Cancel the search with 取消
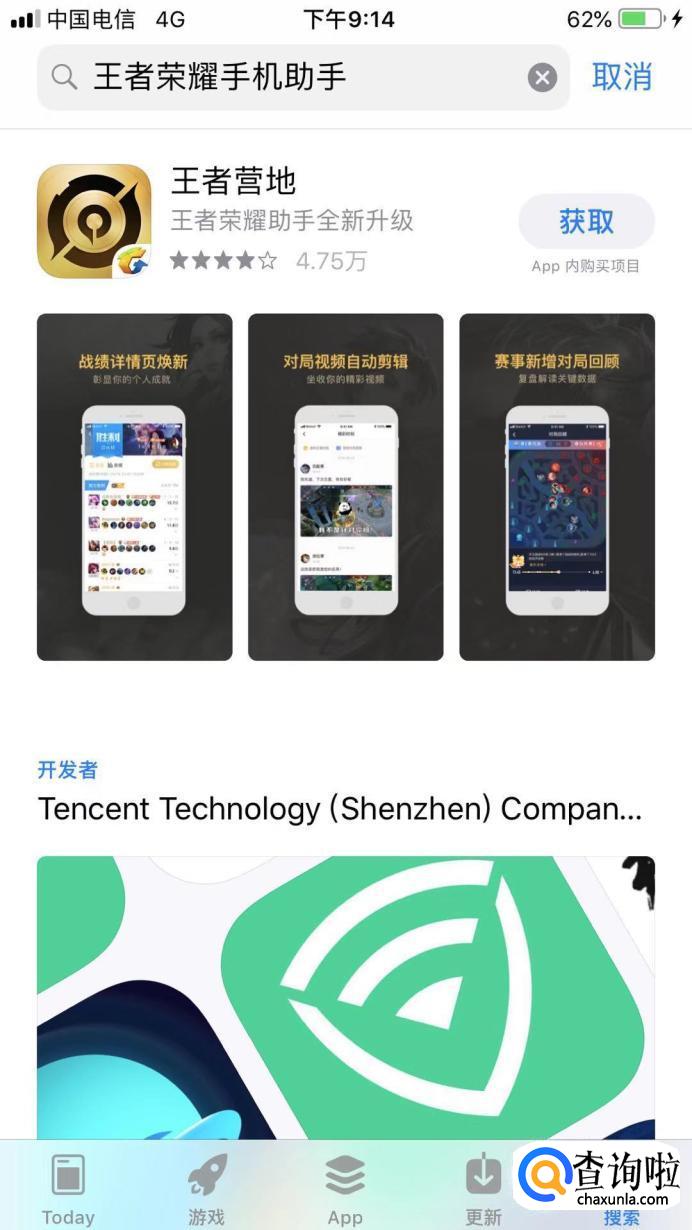This screenshot has width=692, height=1230. 622,77
